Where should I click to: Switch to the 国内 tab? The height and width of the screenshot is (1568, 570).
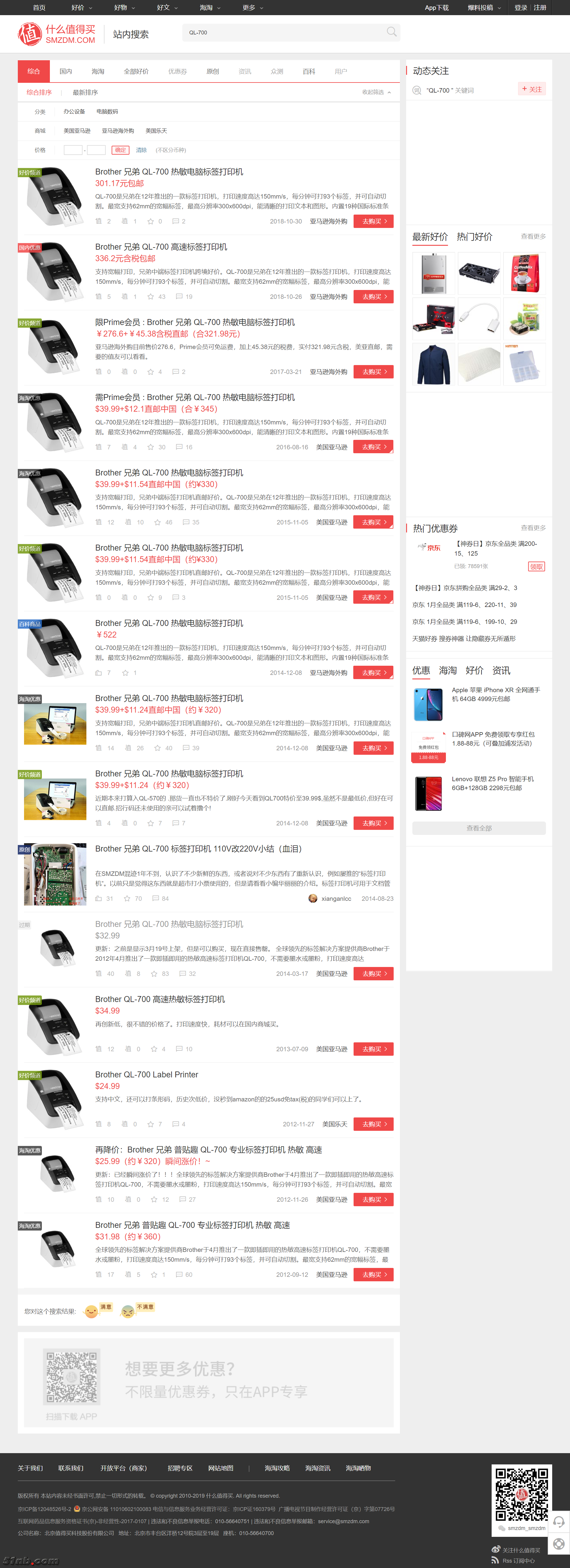point(66,72)
